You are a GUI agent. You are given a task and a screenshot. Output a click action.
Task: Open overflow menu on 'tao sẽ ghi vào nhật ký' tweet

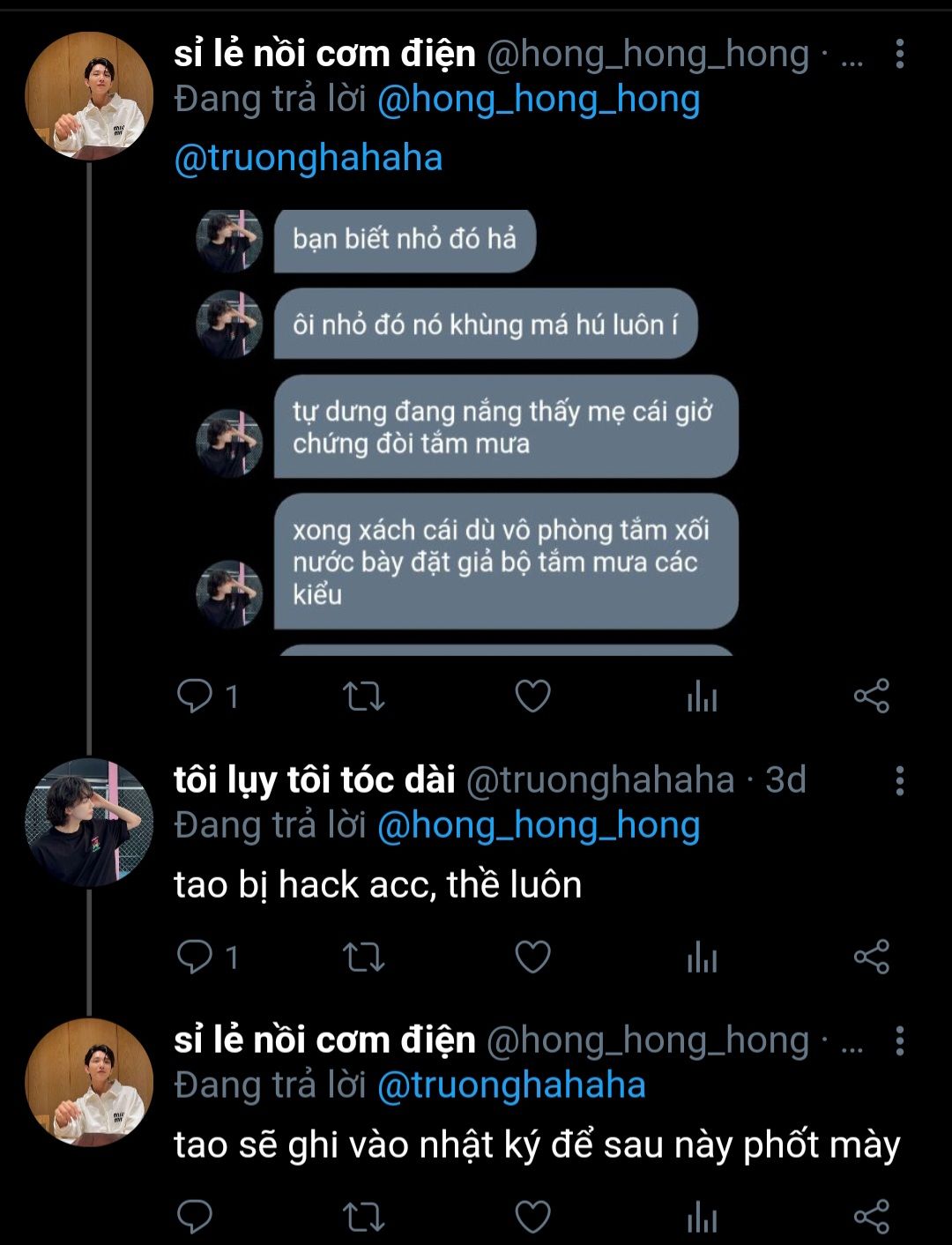point(899,1041)
